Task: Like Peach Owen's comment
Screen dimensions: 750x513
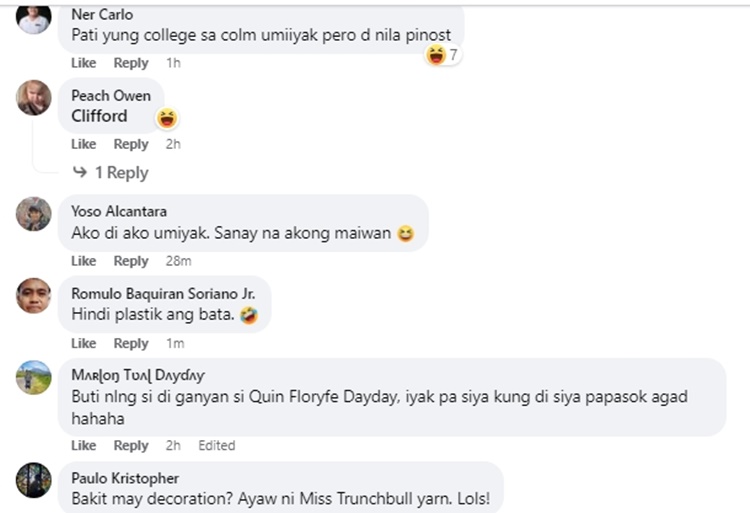Action: click(84, 144)
